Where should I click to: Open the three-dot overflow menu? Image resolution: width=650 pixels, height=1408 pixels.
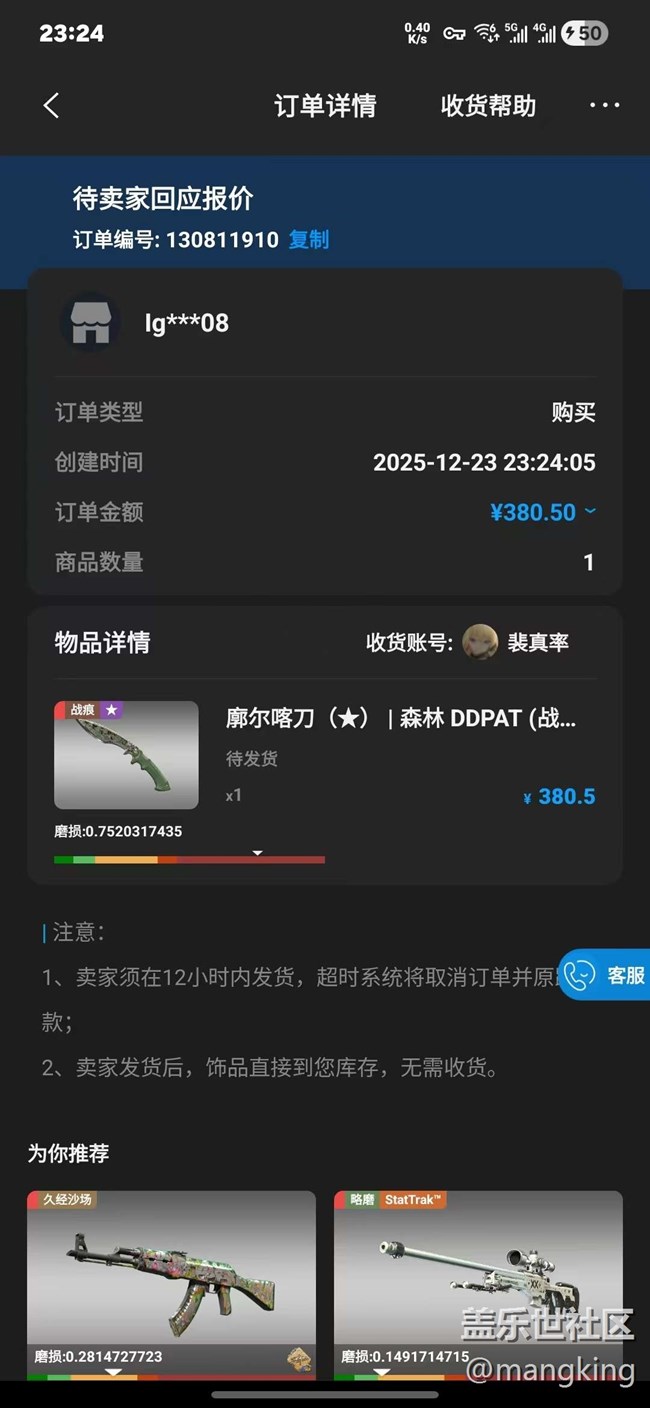tap(604, 106)
